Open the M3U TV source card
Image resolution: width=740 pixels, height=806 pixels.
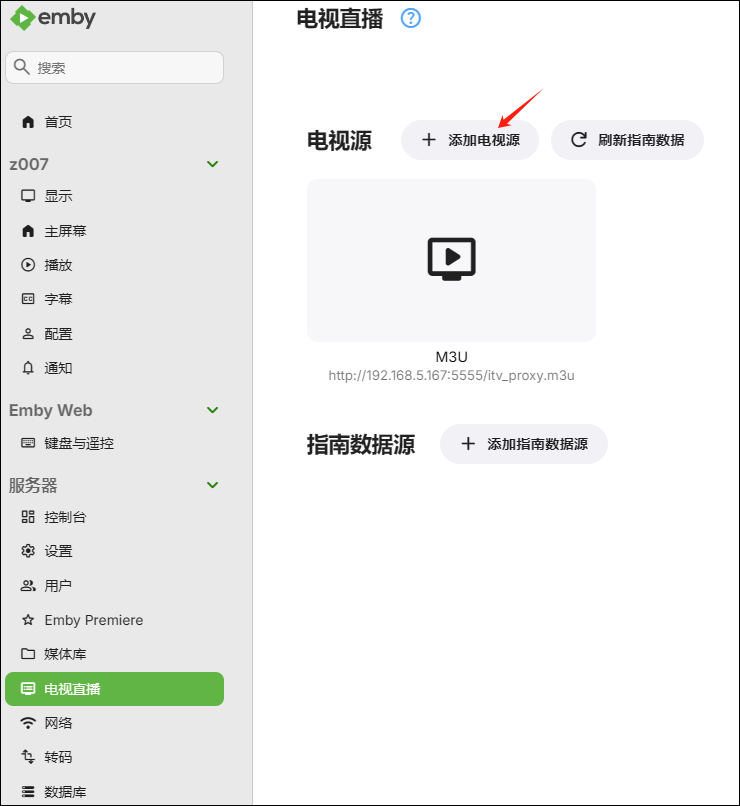pos(451,260)
